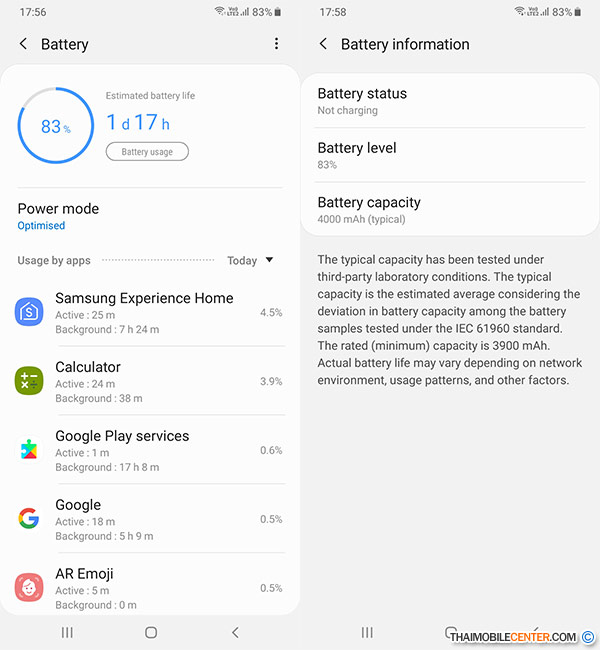Open AR Emoji battery usage
Viewport: 600px width, 650px height.
coord(150,588)
